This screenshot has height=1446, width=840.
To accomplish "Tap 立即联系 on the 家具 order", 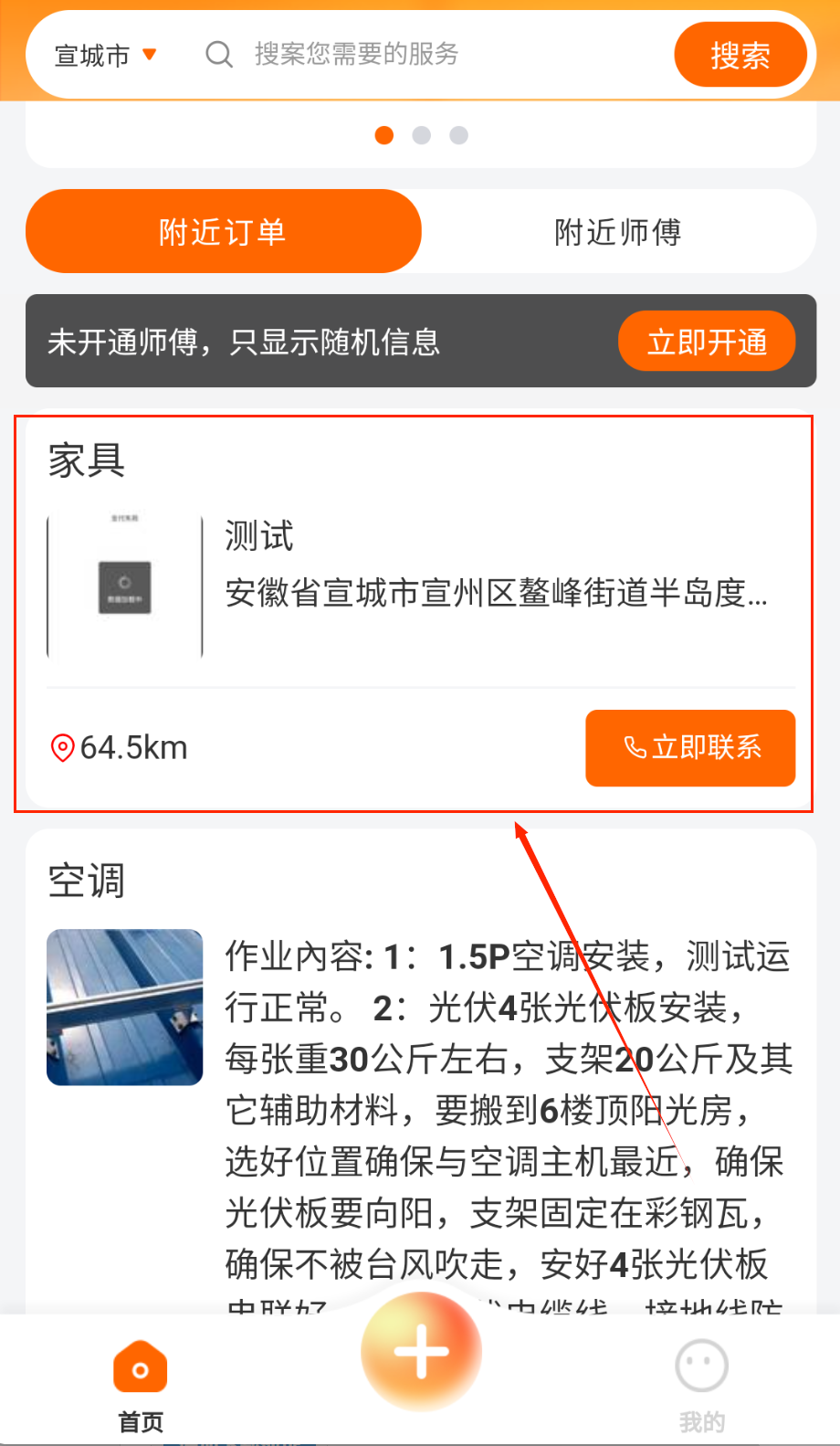I will pyautogui.click(x=690, y=747).
